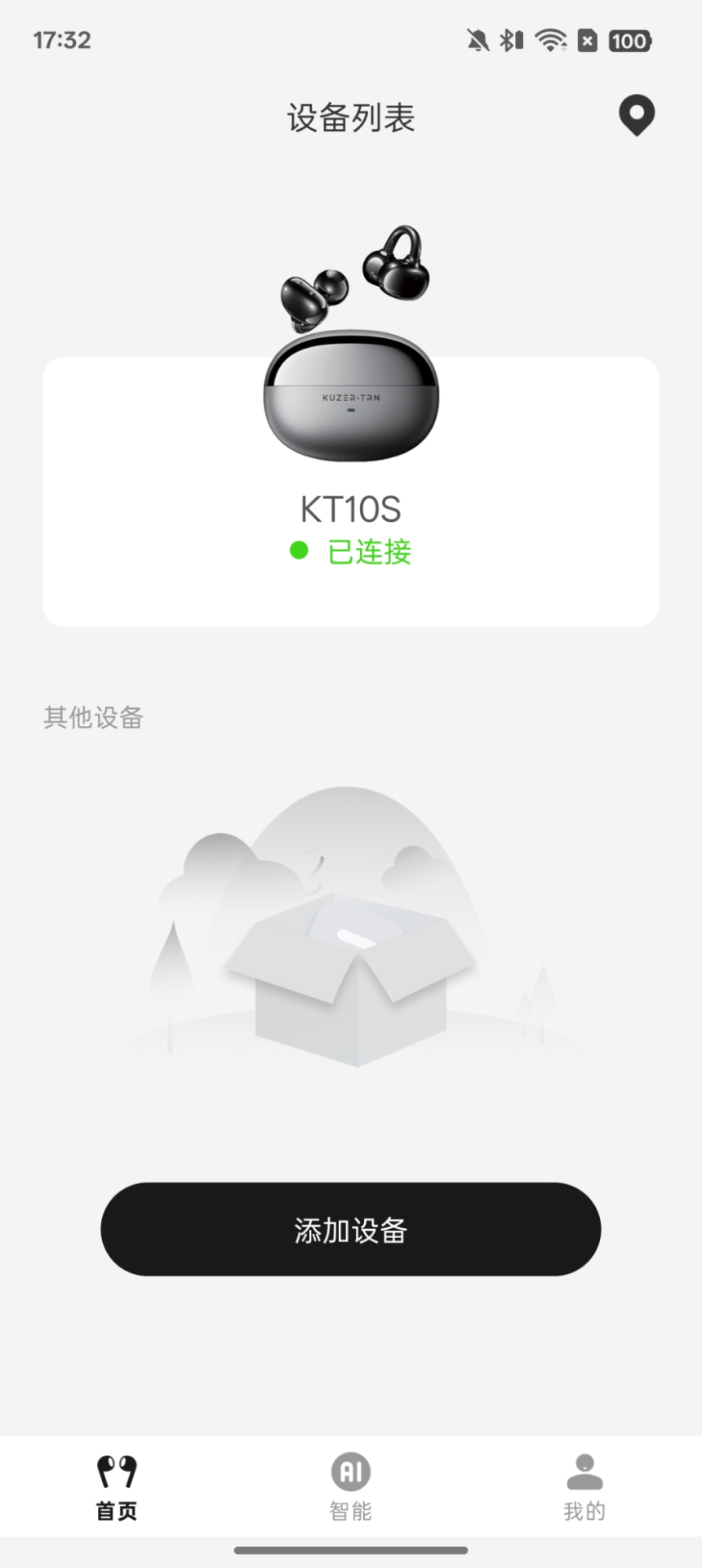The image size is (702, 1568).
Task: Tap the KT10S device name text
Action: (x=350, y=508)
